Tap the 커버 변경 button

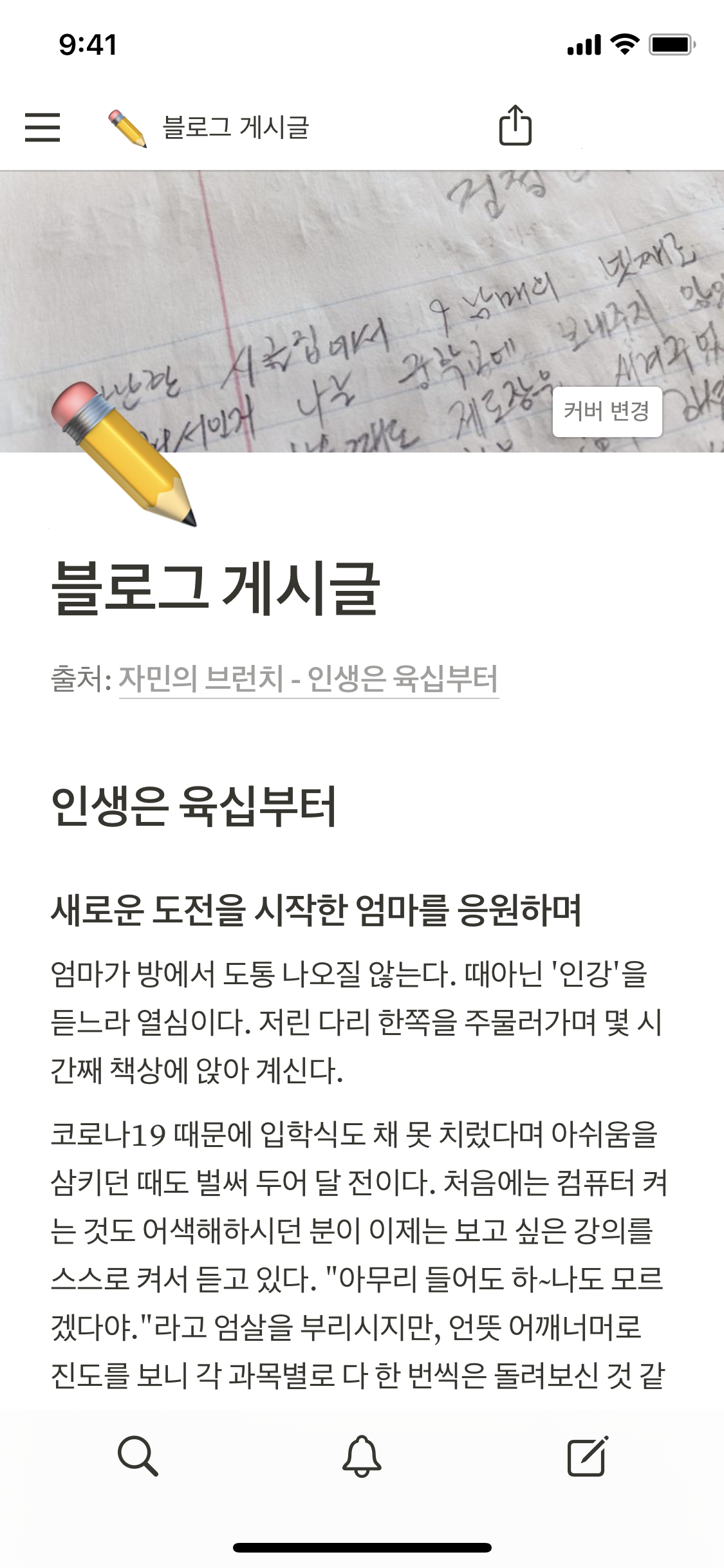(607, 411)
